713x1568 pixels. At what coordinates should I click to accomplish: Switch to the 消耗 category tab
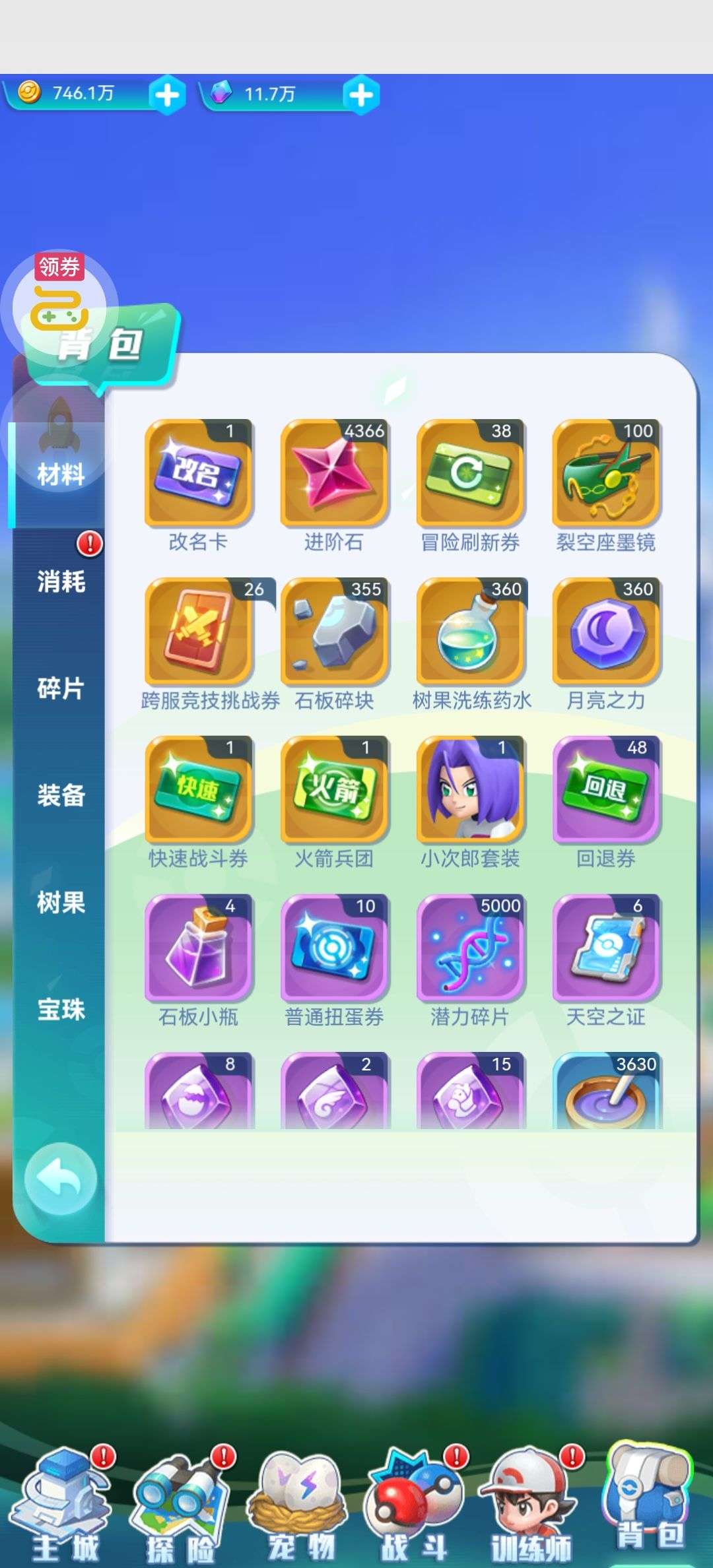coord(60,581)
